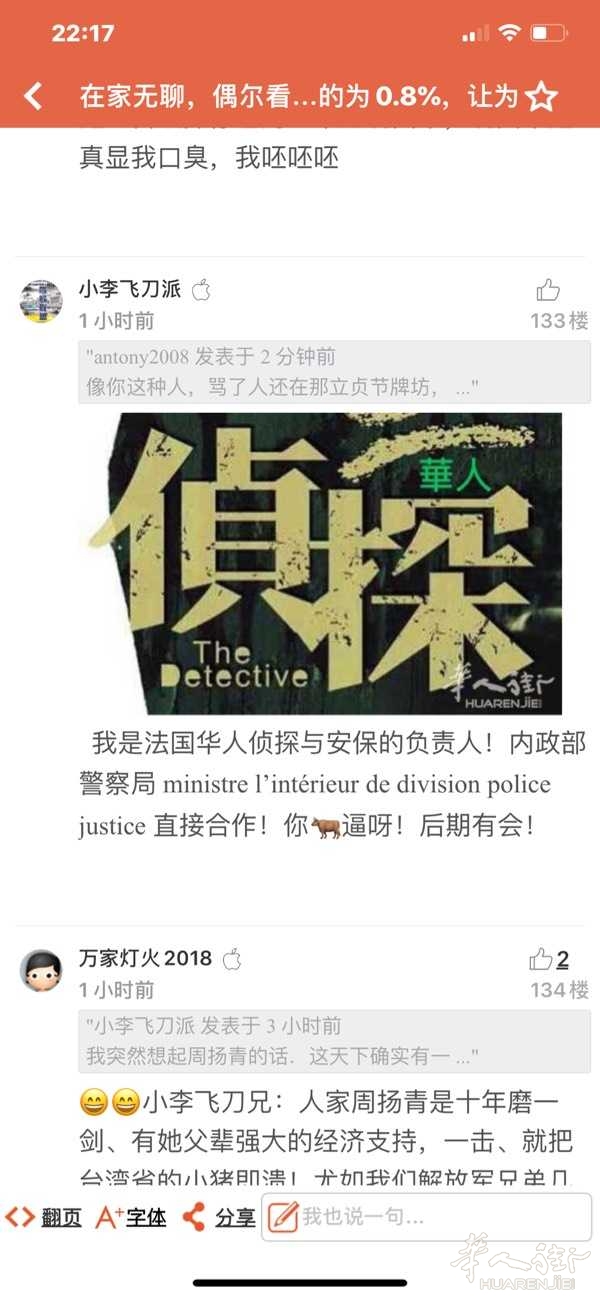
Task: Open the quoted 小李飞刀派 reply in floor 134
Action: pyautogui.click(x=334, y=1041)
